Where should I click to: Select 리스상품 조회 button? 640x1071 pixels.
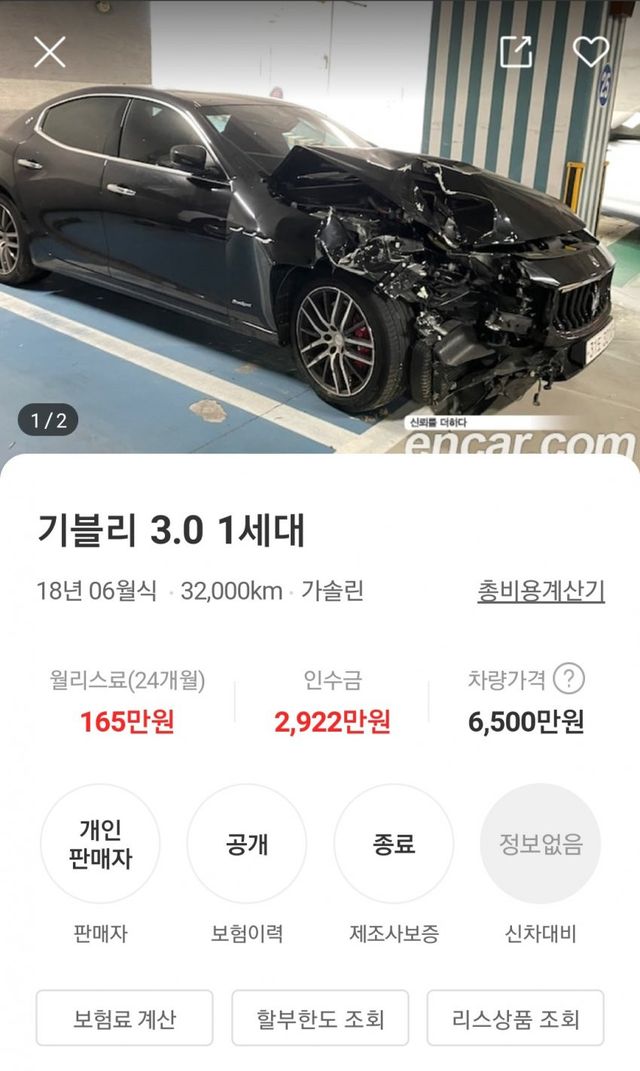516,1018
